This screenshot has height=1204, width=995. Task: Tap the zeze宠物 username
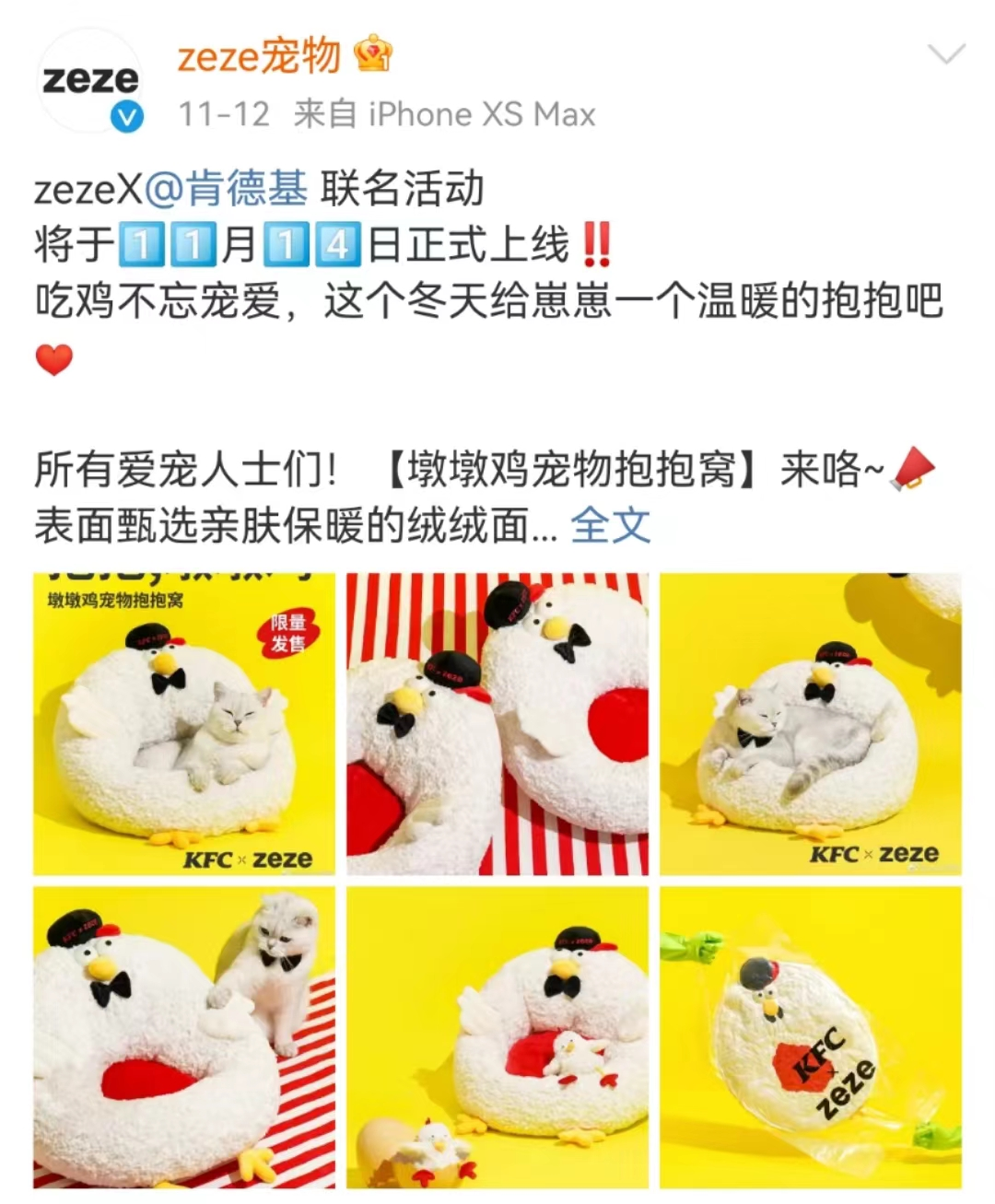point(259,57)
